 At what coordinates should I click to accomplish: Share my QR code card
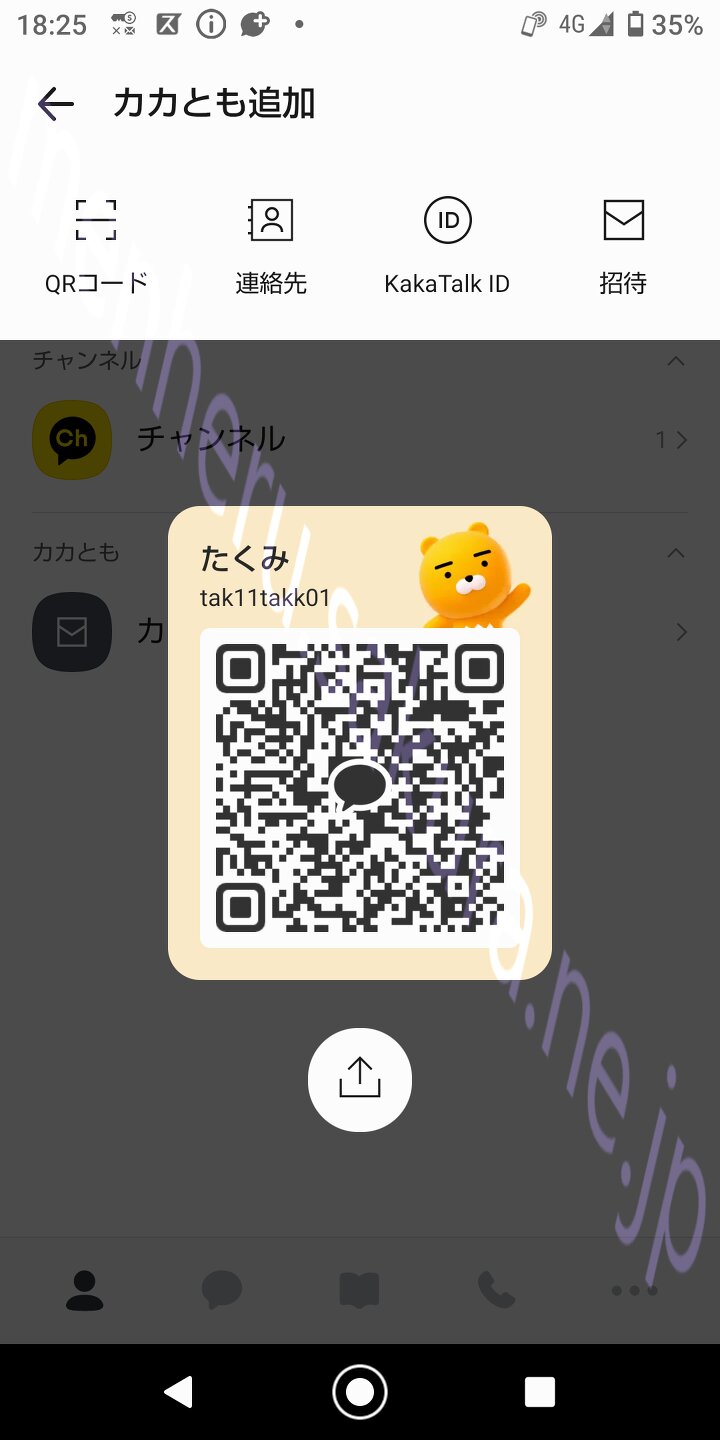click(x=360, y=1080)
